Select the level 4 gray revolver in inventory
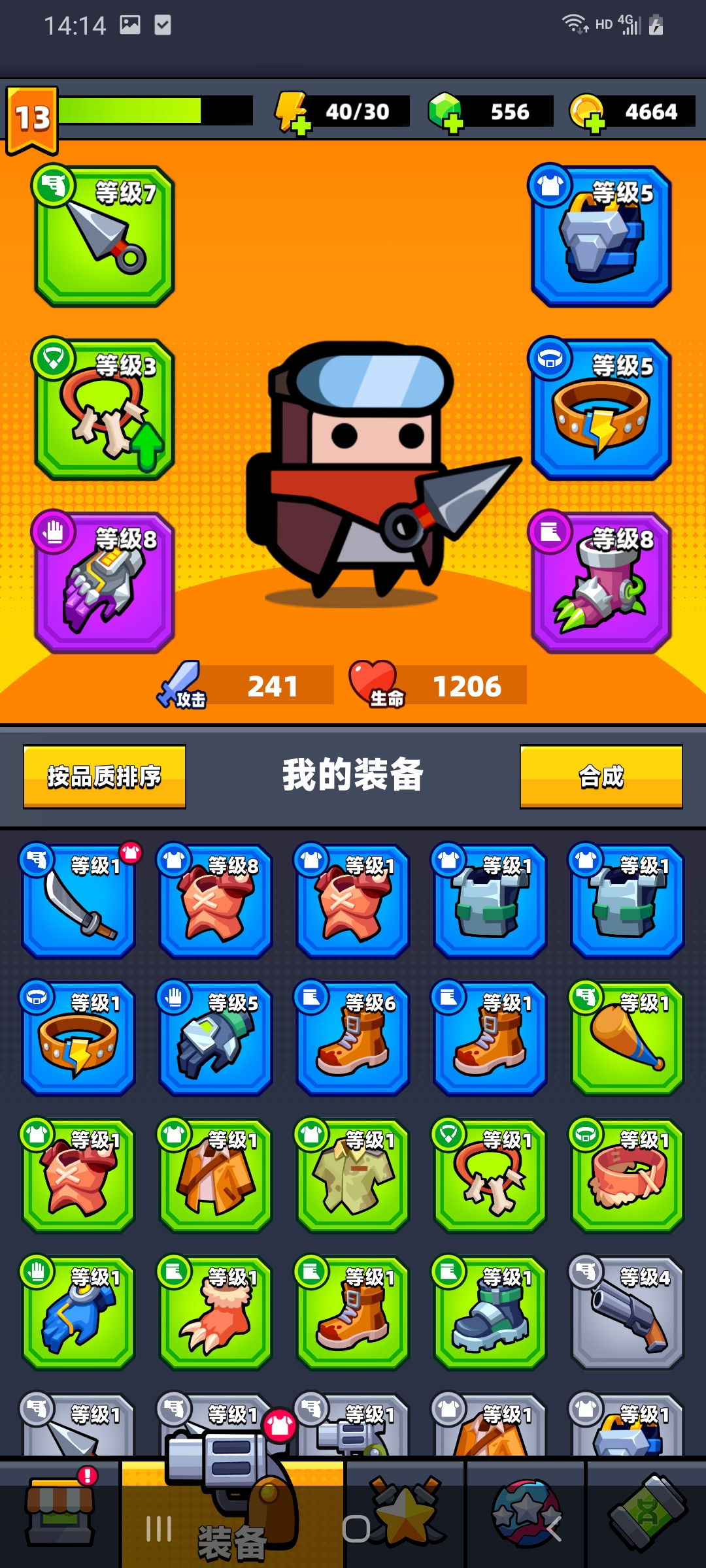This screenshot has width=706, height=1568. click(x=628, y=1313)
